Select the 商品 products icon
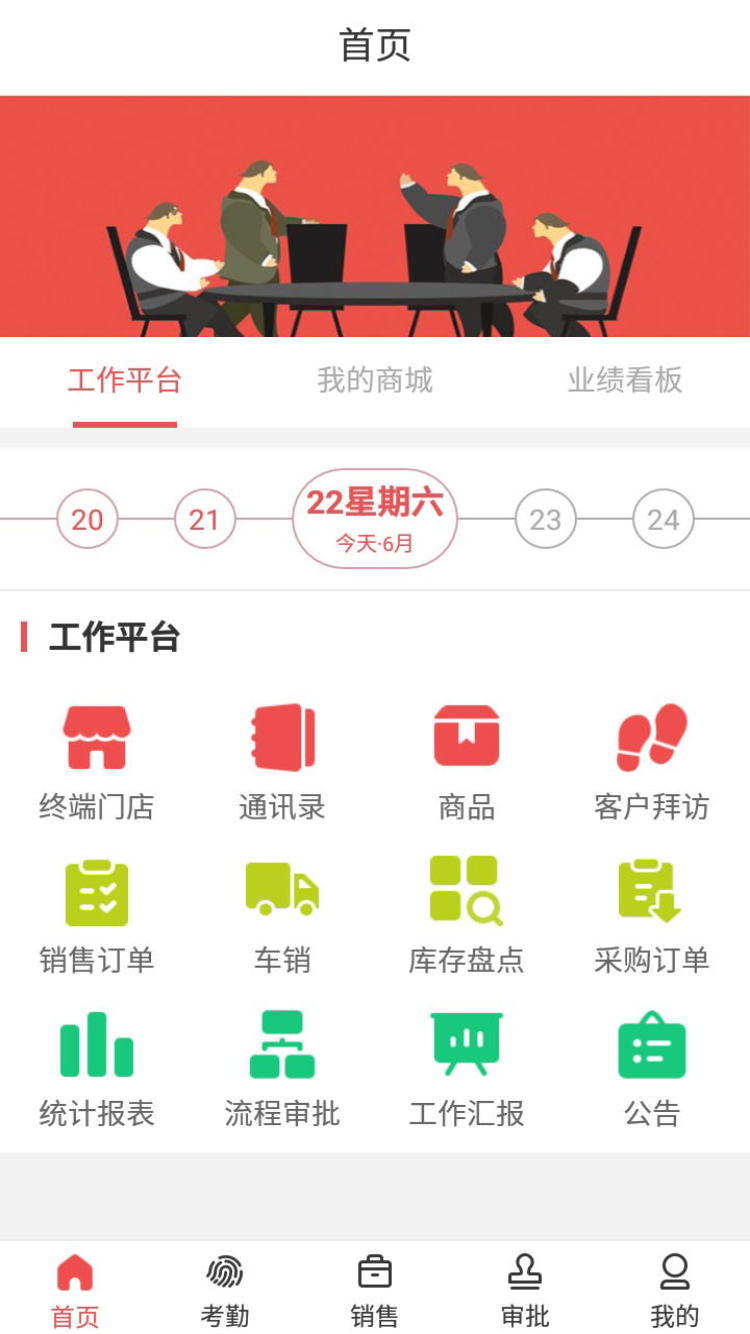The width and height of the screenshot is (750, 1334). tap(466, 735)
